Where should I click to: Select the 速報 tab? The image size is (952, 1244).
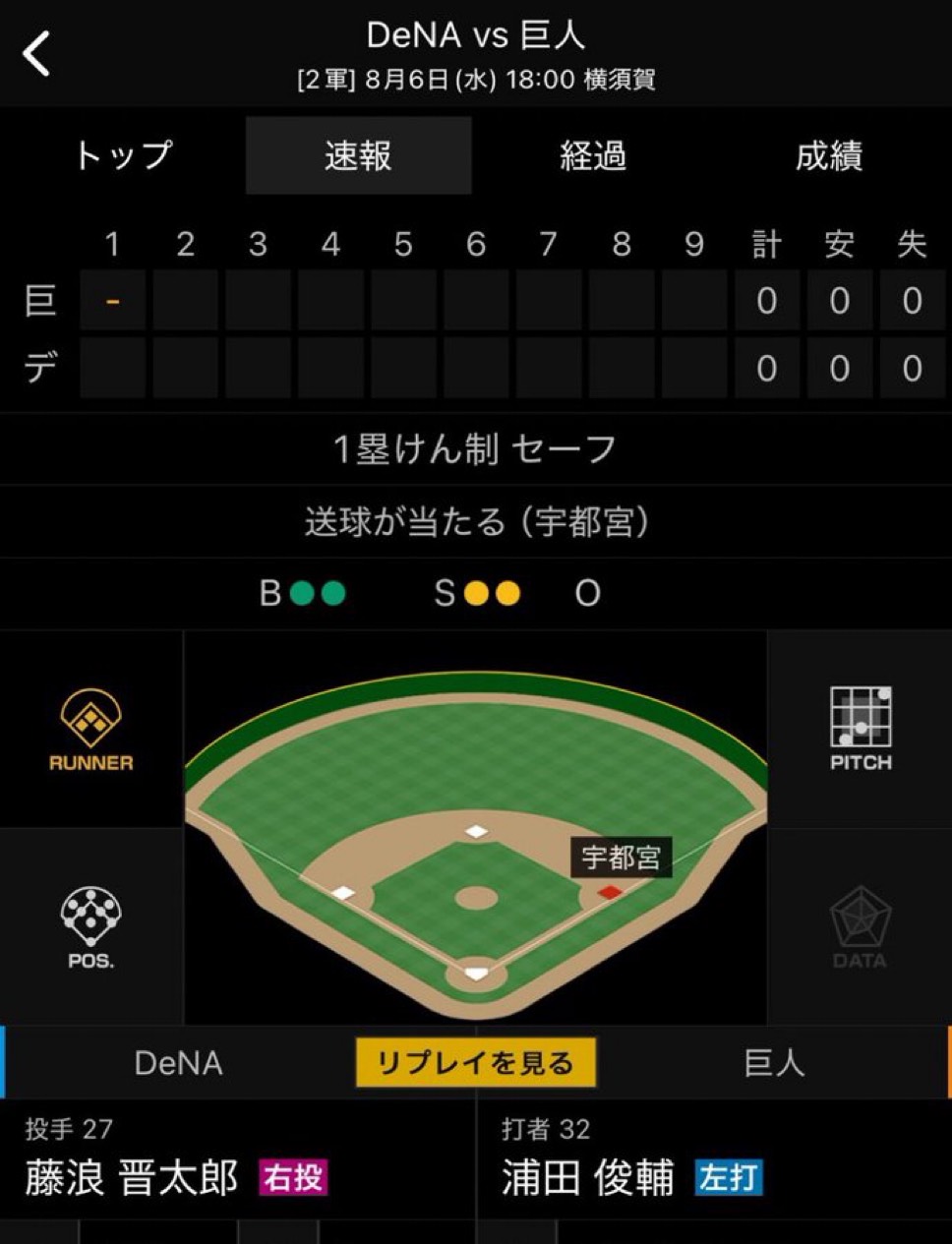pyautogui.click(x=358, y=155)
